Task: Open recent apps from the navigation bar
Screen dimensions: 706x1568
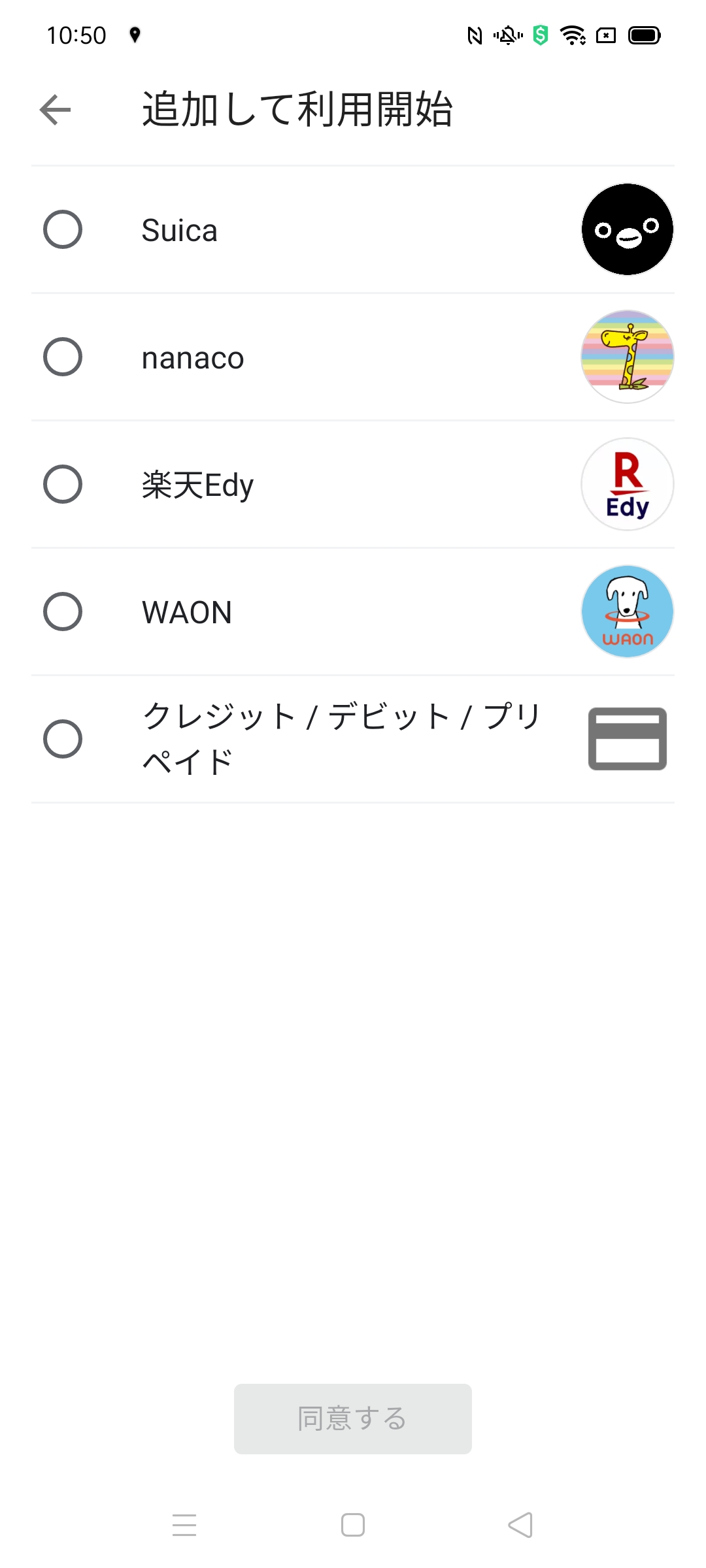Action: [184, 1525]
